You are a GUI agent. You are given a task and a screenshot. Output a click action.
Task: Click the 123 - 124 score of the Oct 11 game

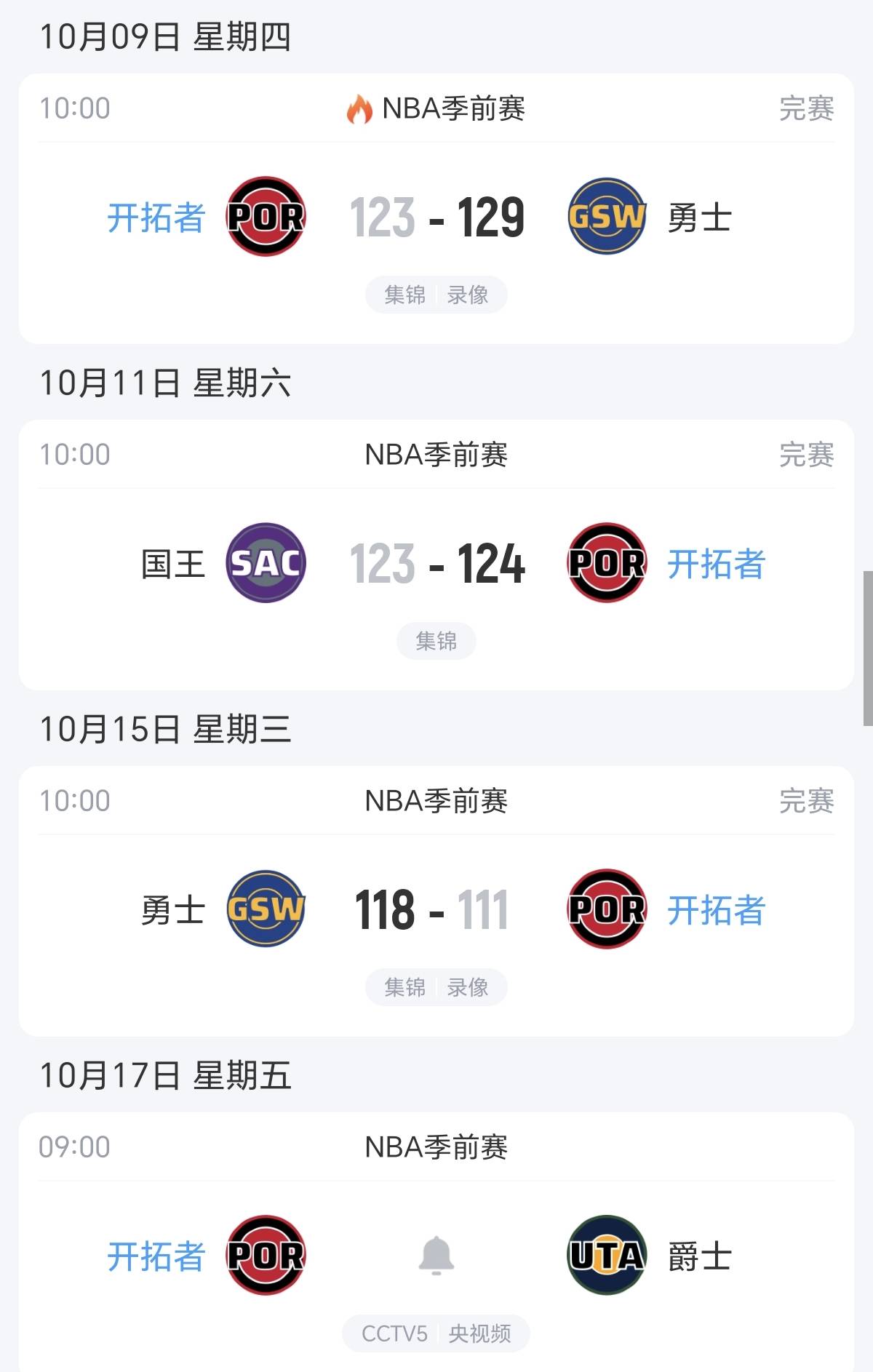click(x=436, y=562)
